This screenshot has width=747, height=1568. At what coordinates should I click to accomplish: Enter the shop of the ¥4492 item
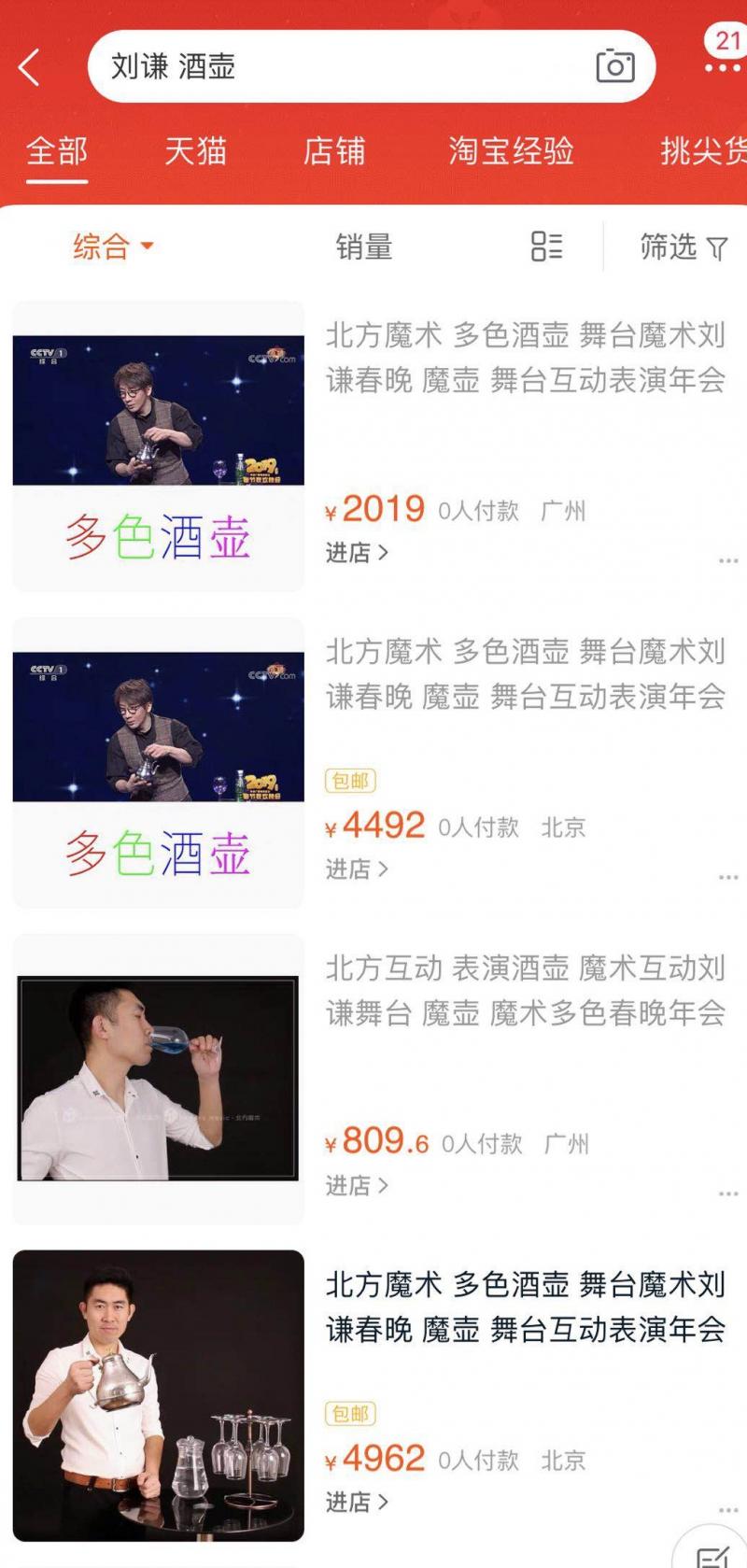click(x=357, y=869)
